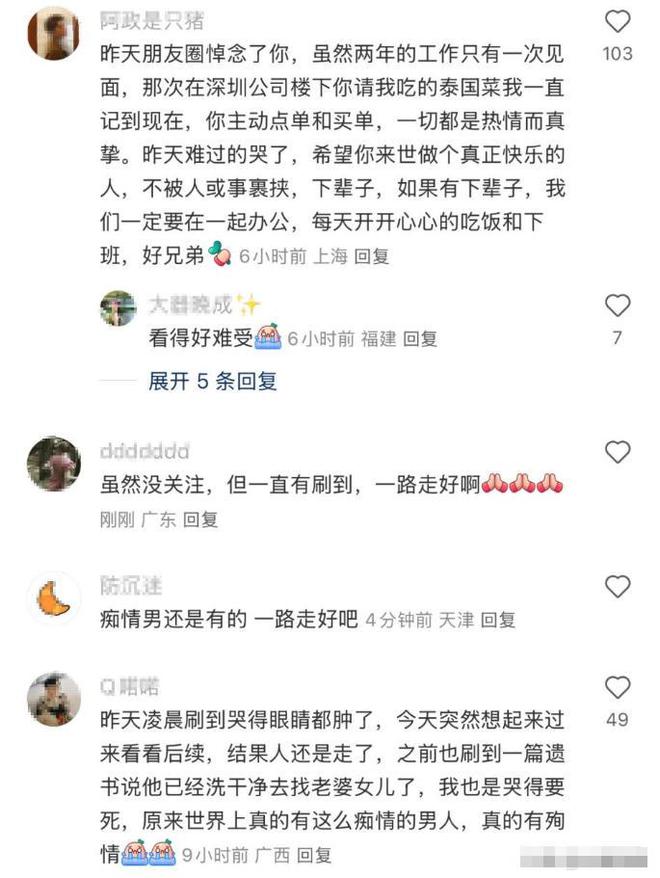Viewport: 660px width, 878px height.
Task: Open the profile avatar of the 上海 commenter
Action: tap(52, 32)
